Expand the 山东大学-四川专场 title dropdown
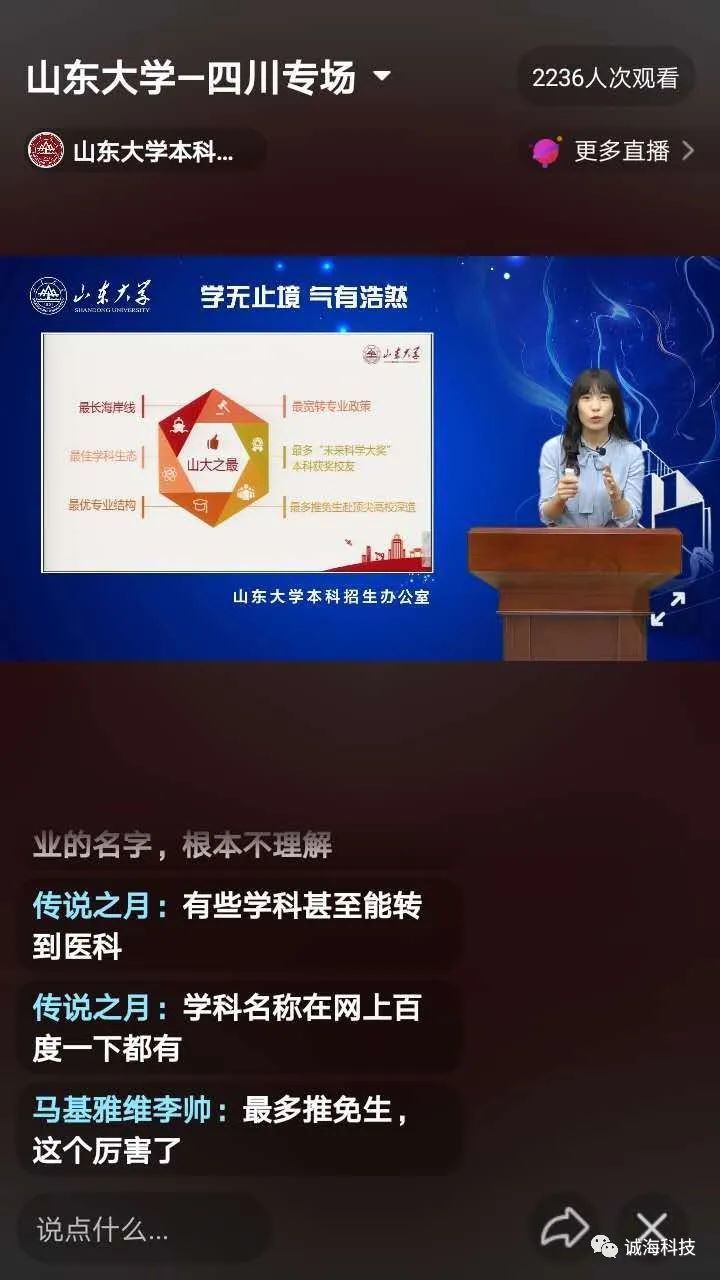Screen dimensions: 720x1280 (382, 77)
